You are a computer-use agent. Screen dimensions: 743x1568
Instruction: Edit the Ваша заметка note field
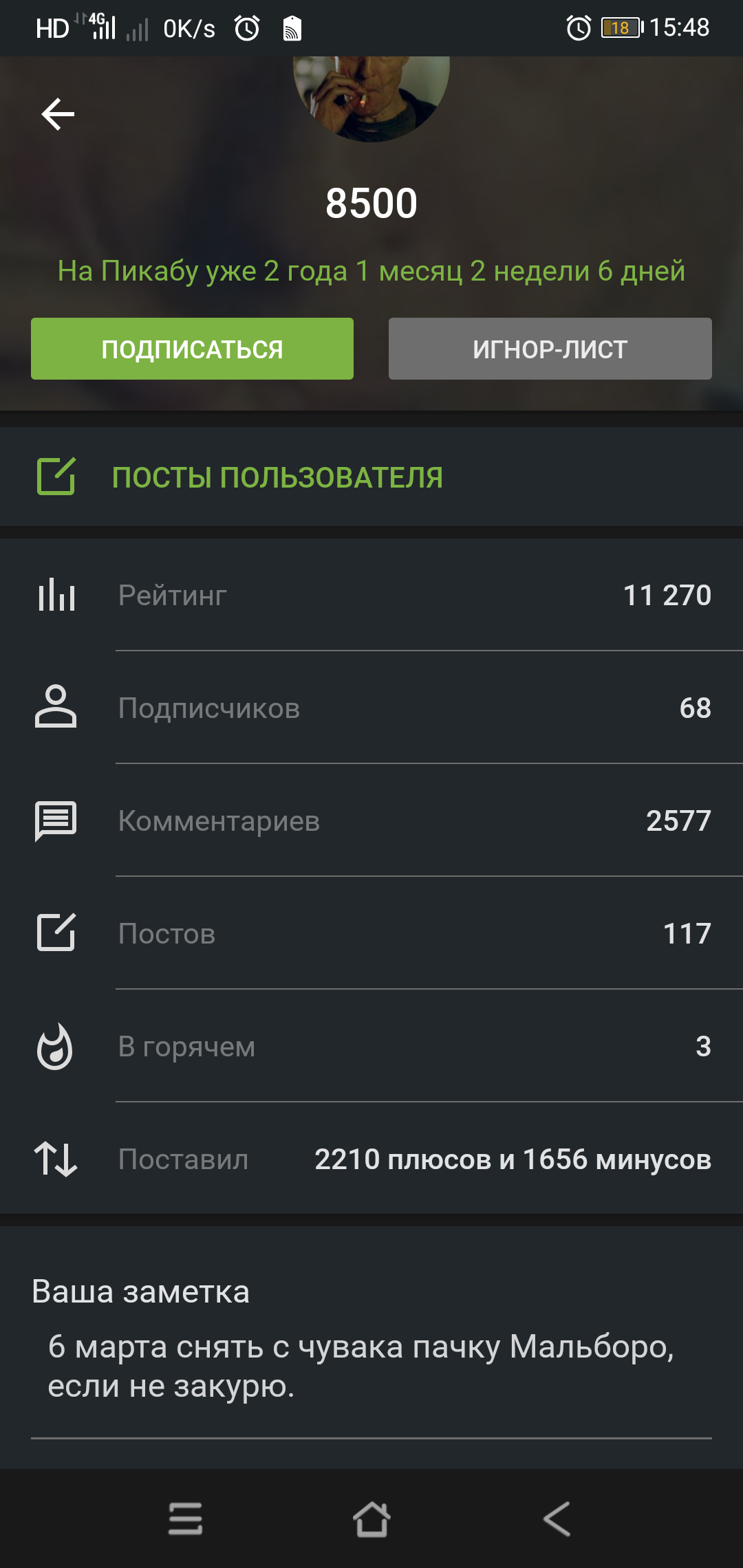tap(360, 1366)
